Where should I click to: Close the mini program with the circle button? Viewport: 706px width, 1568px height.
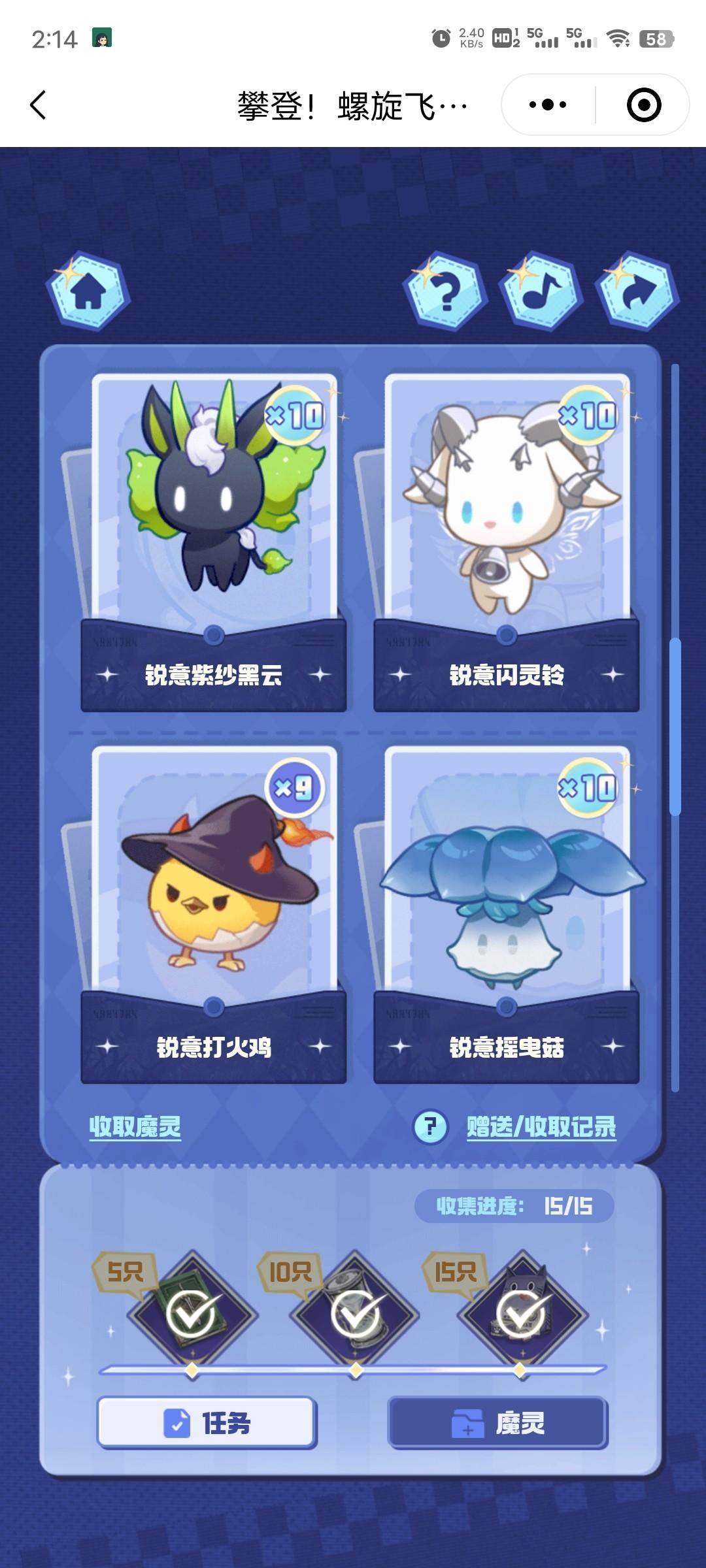pyautogui.click(x=643, y=105)
